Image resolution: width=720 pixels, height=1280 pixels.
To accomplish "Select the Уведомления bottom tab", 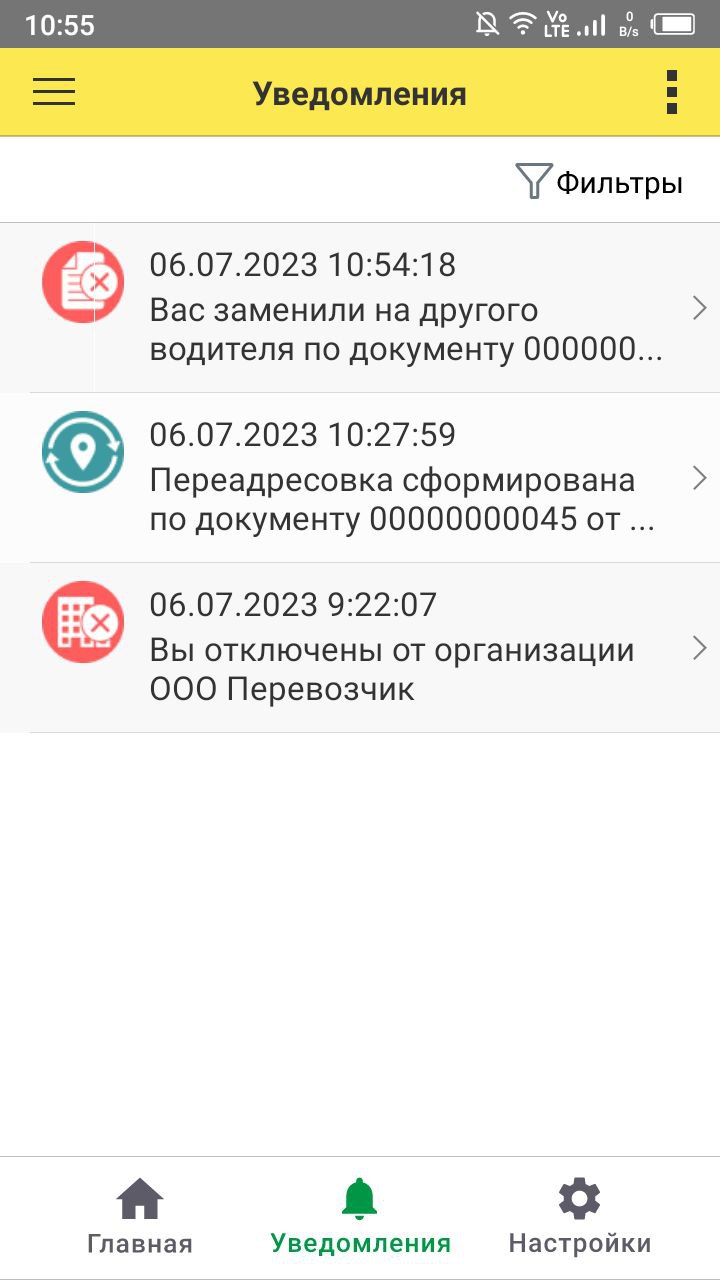I will (360, 1217).
